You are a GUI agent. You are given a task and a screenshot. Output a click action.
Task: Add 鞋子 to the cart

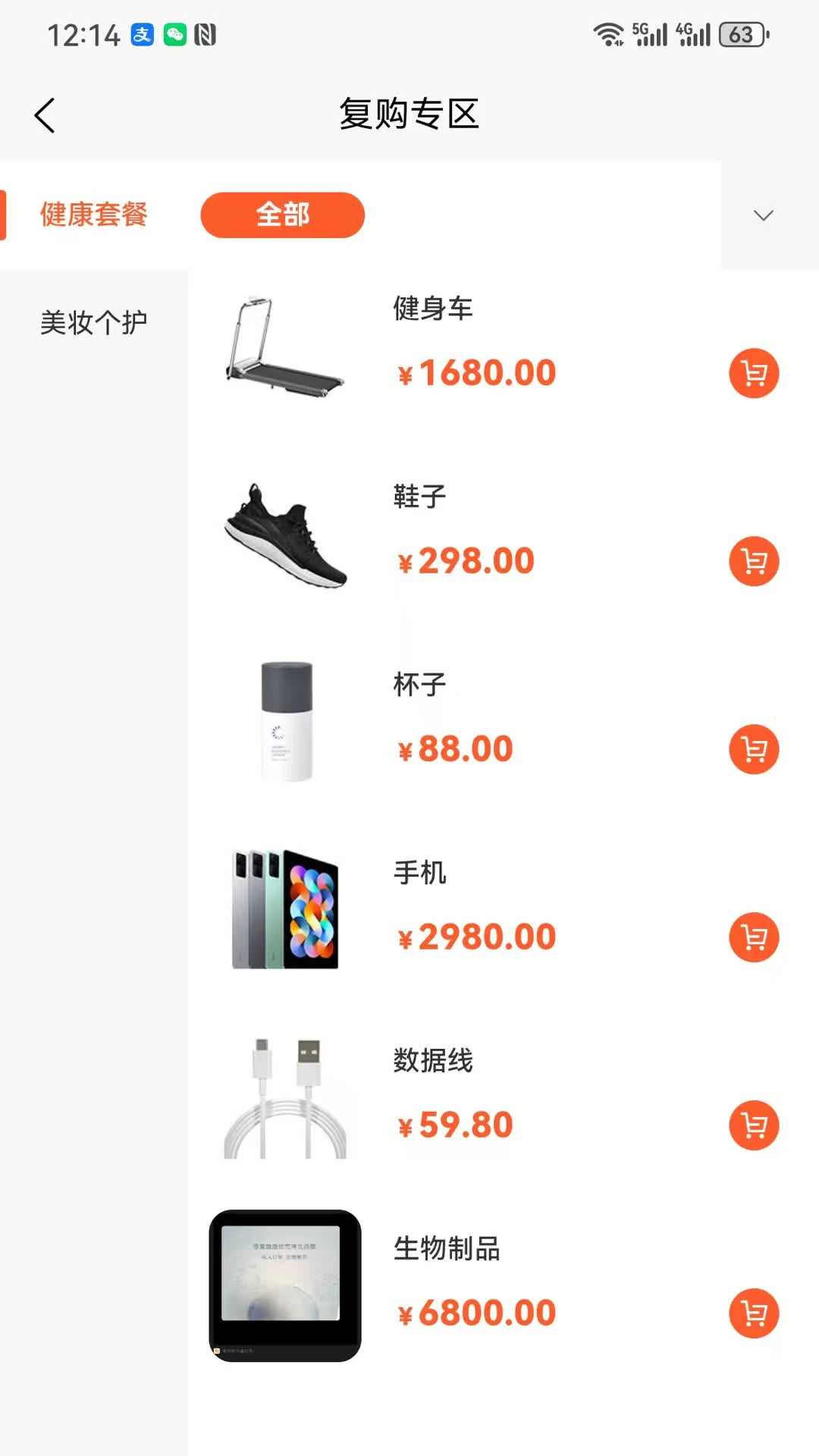tap(754, 561)
